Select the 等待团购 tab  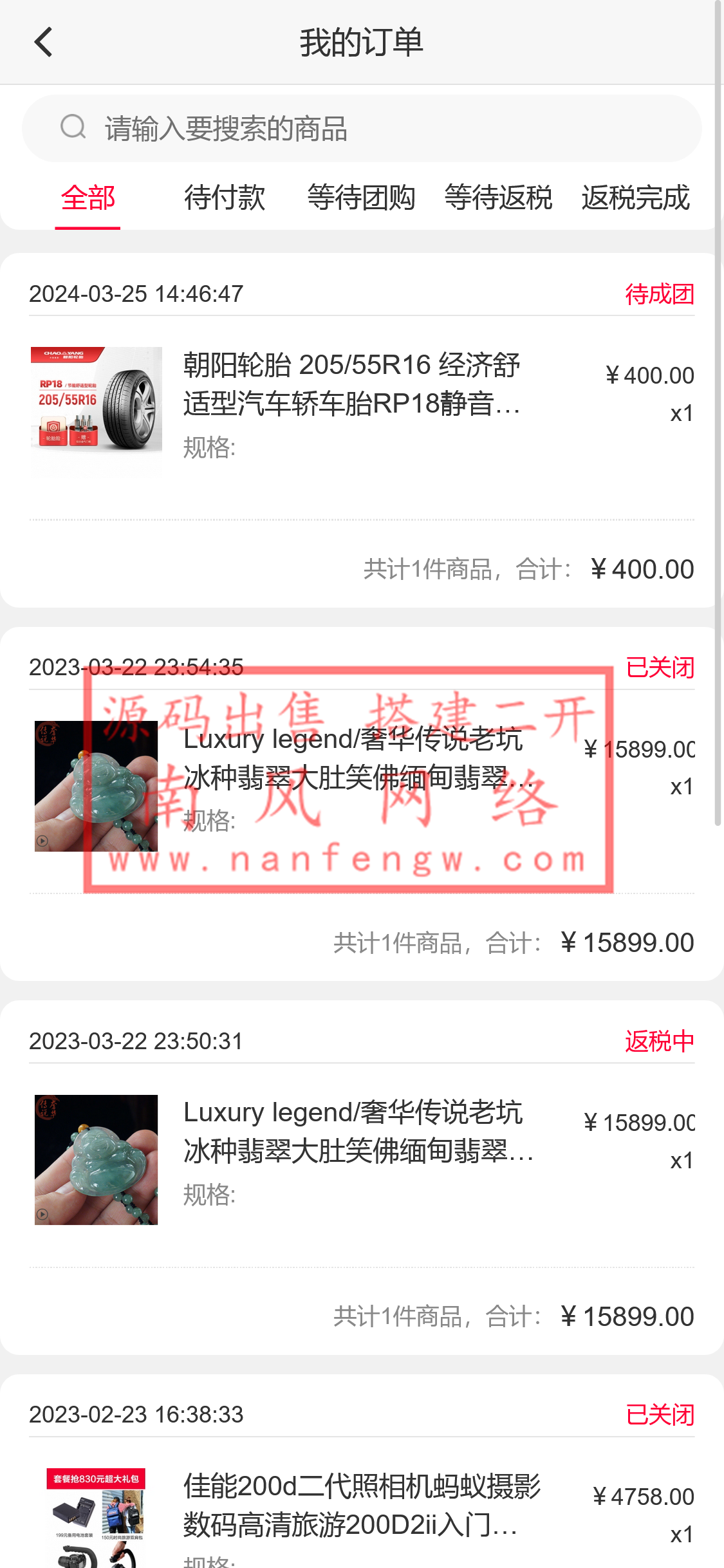pyautogui.click(x=361, y=198)
